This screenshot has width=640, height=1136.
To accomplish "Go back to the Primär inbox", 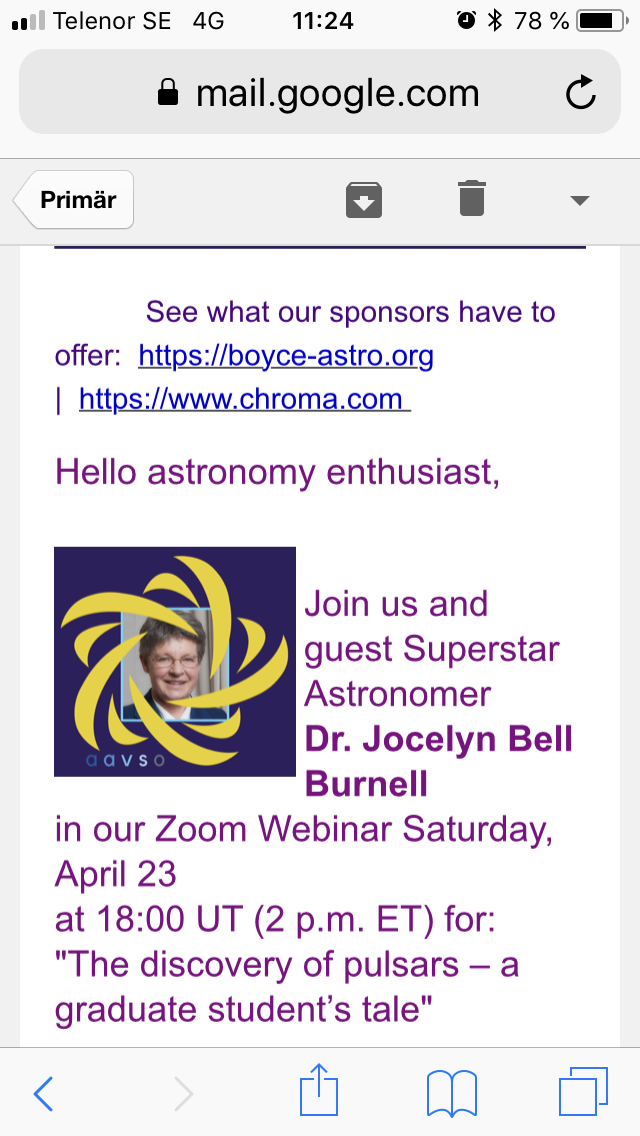I will (76, 200).
